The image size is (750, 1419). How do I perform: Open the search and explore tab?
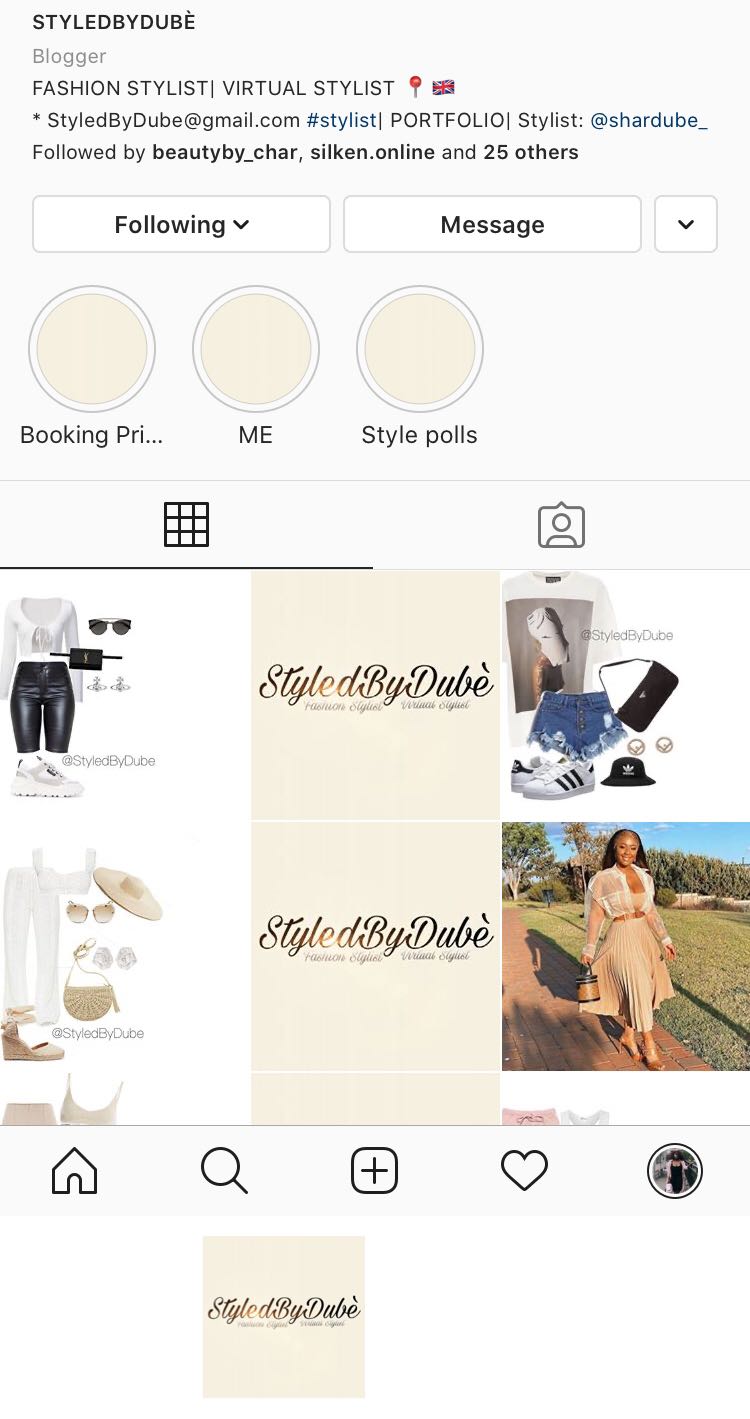(x=224, y=1170)
